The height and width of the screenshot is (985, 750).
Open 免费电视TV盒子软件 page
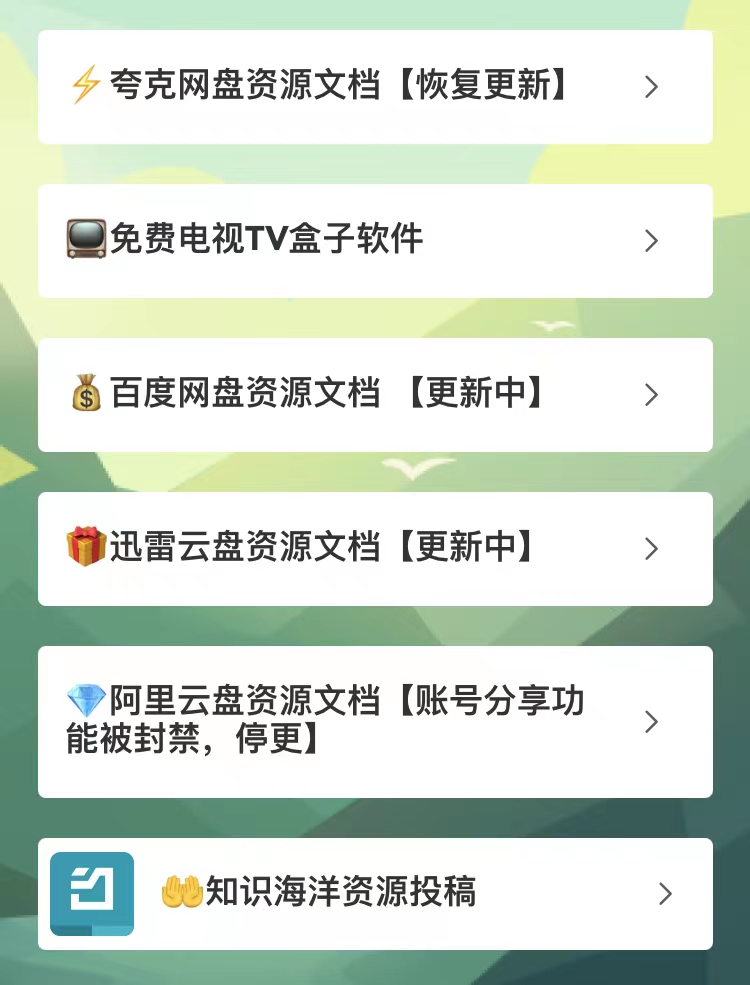[300, 240]
